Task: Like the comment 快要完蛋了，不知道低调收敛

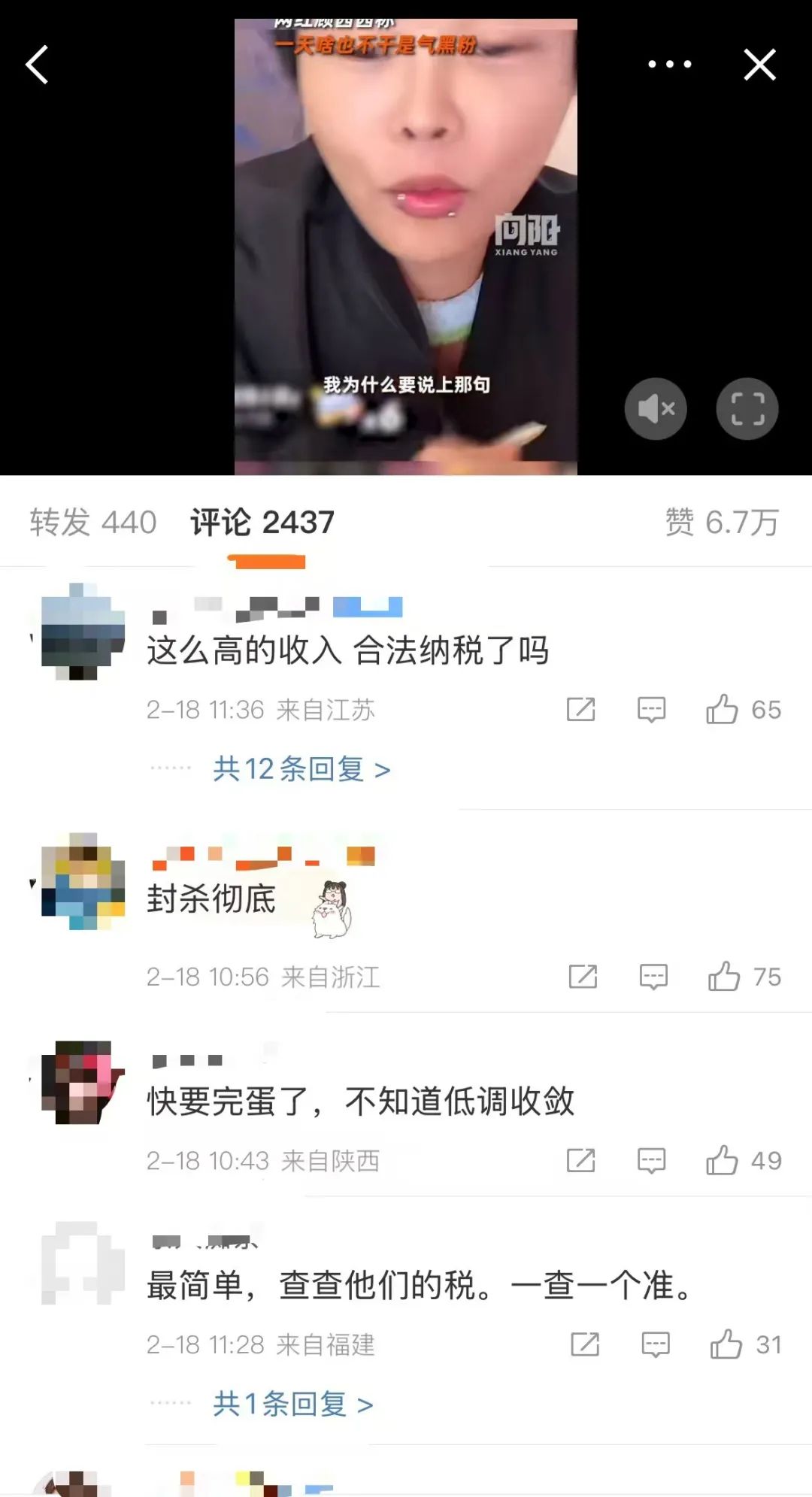Action: coord(722,1160)
